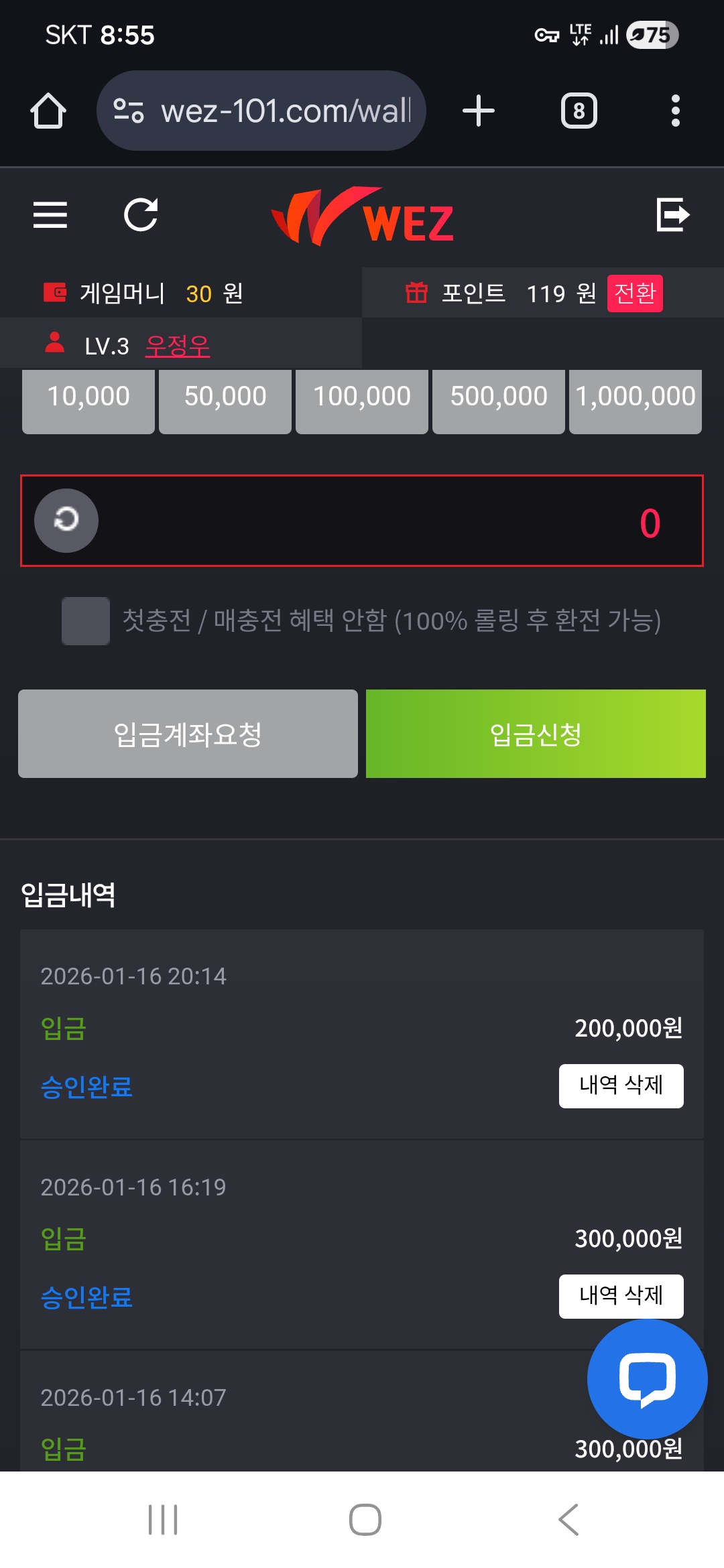
Task: Open the hamburger navigation menu
Action: 50,216
